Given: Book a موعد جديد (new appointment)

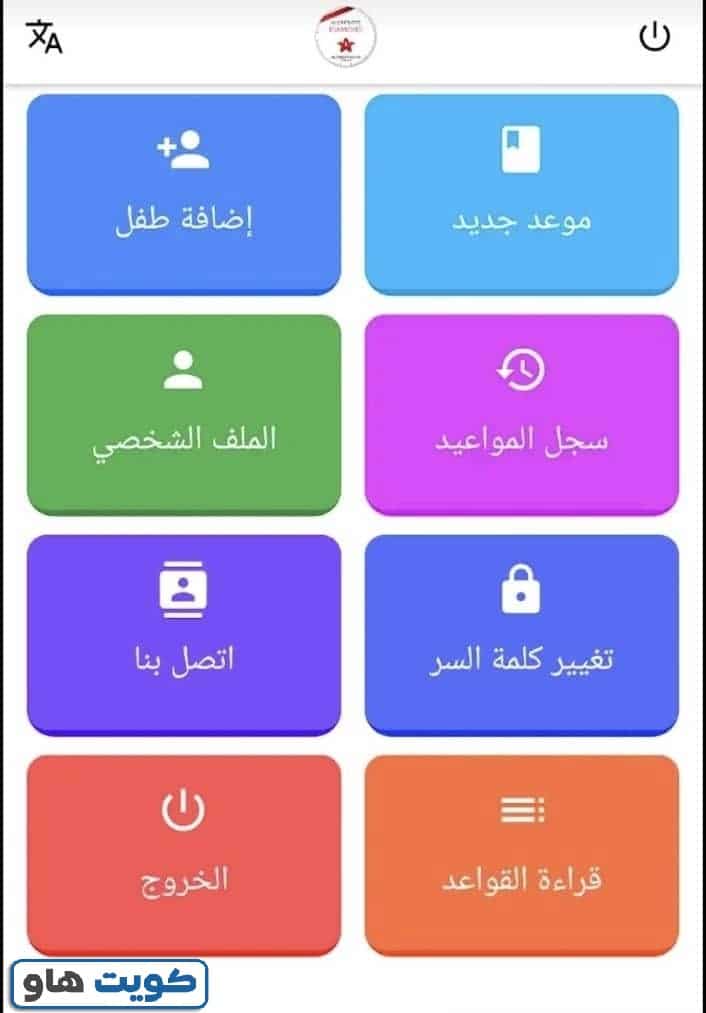Looking at the screenshot, I should [x=521, y=193].
